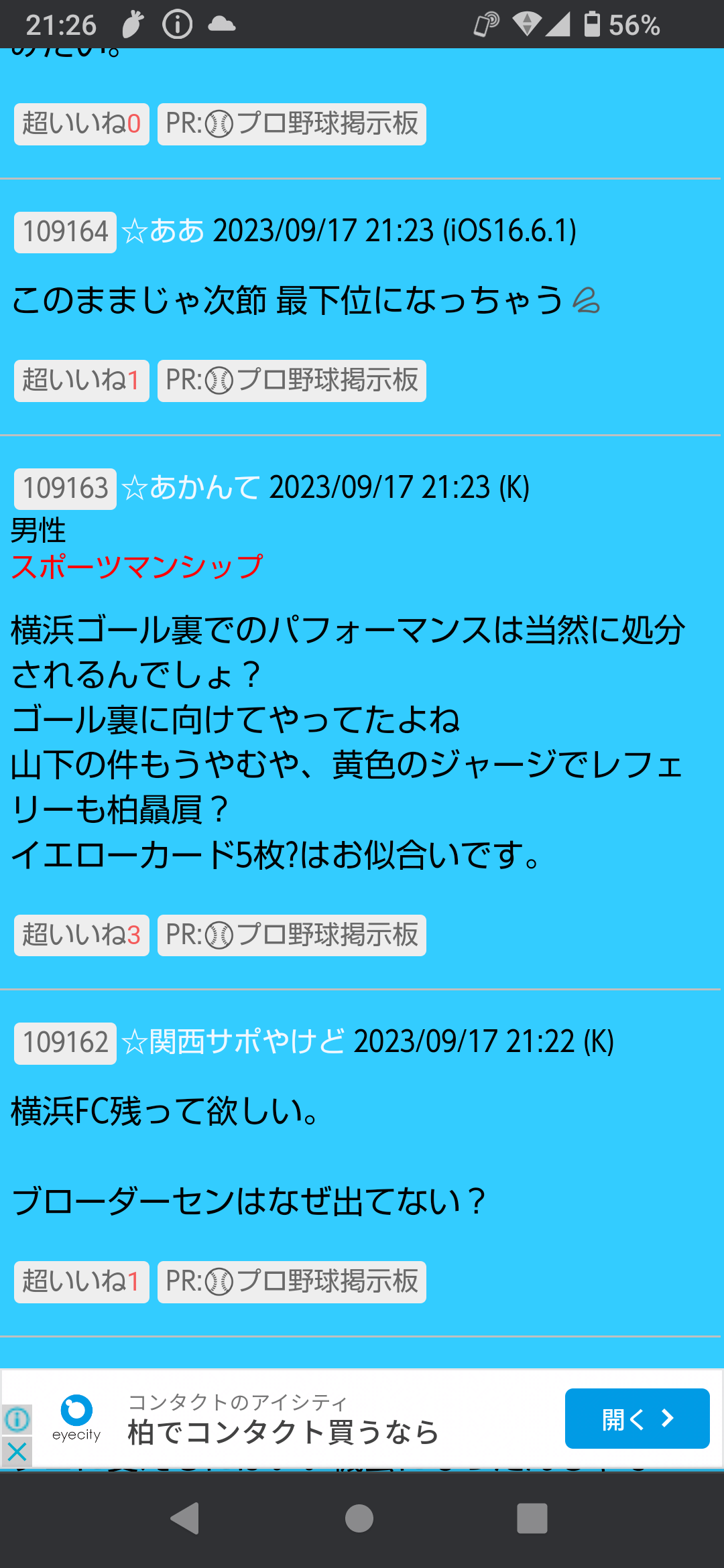Go back with the system back button

[x=185, y=1518]
